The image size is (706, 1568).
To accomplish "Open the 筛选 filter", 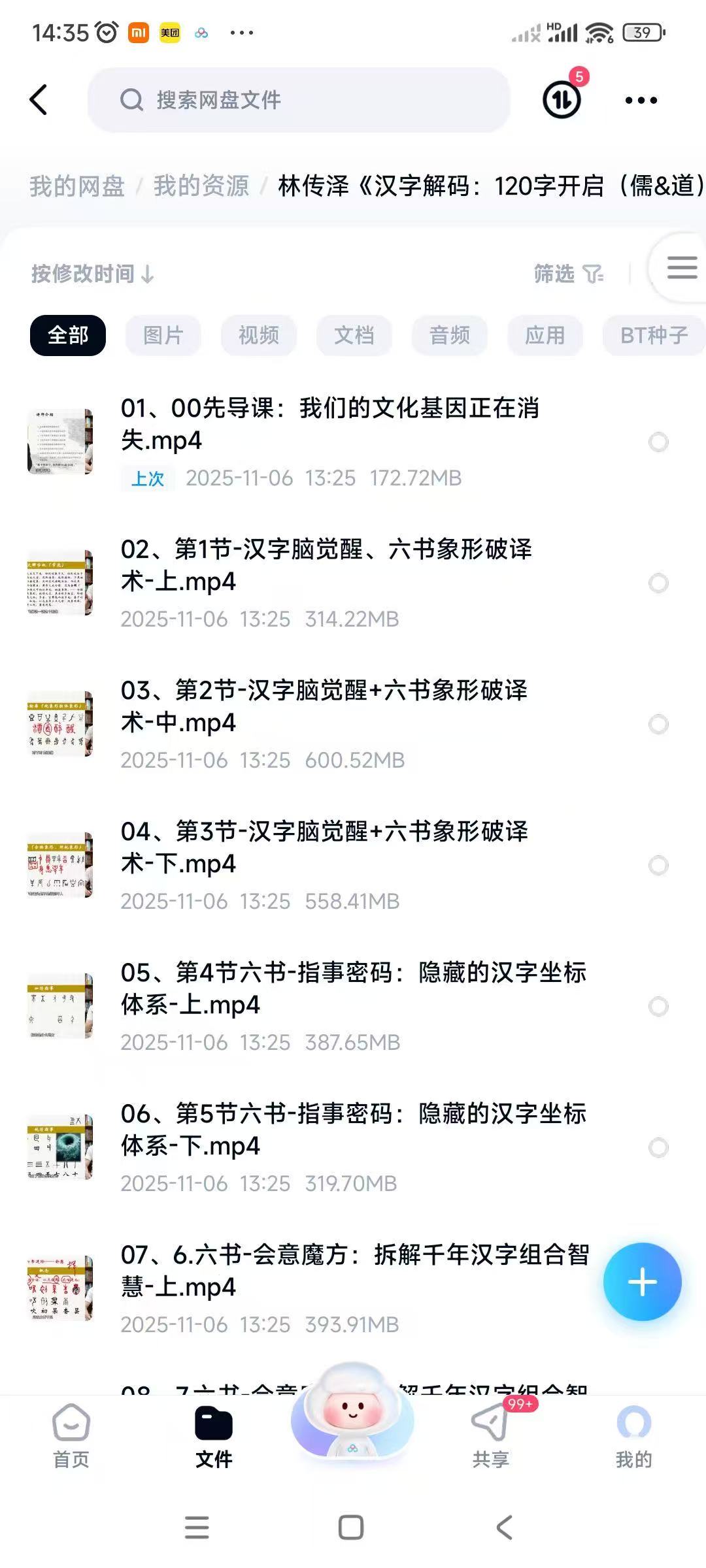I will coord(568,274).
